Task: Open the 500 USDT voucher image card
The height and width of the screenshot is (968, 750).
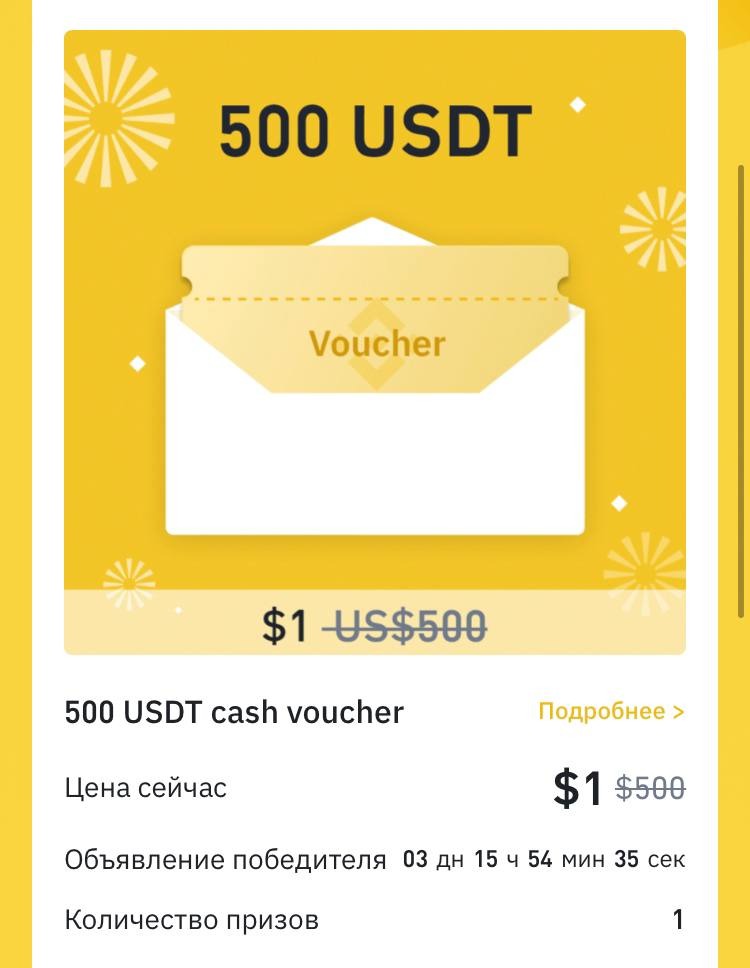Action: tap(375, 342)
